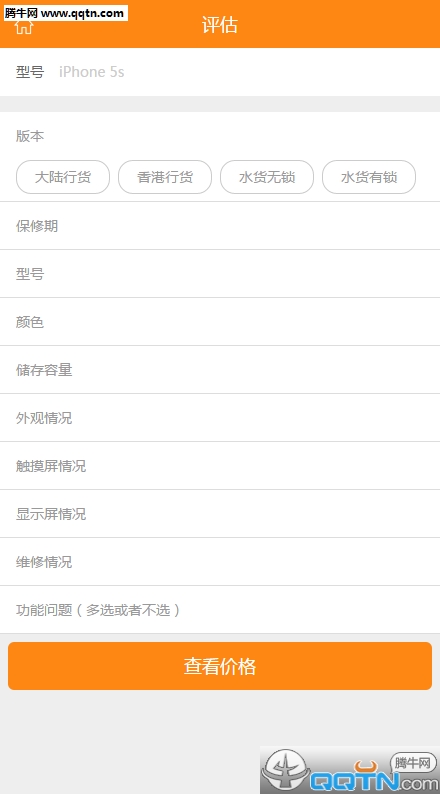Viewport: 440px width, 794px height.
Task: Open the 触摸屏情况 section
Action: pos(220,466)
